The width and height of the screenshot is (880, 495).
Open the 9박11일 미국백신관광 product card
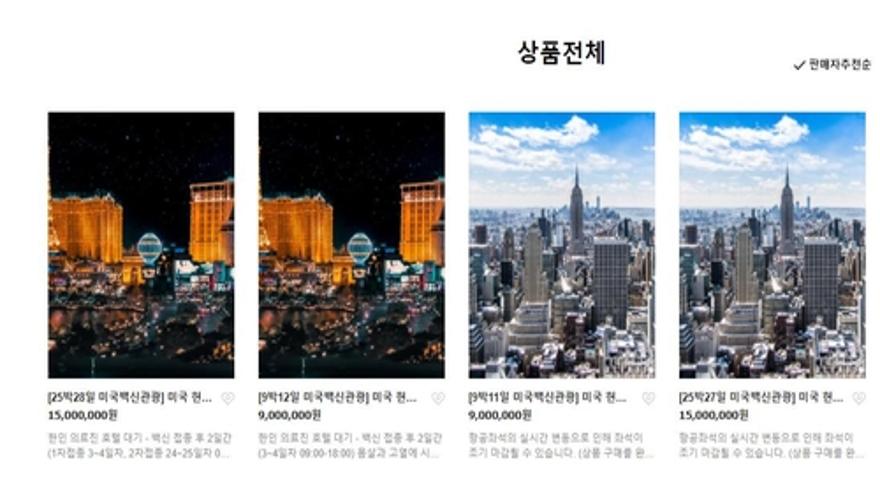561,244
